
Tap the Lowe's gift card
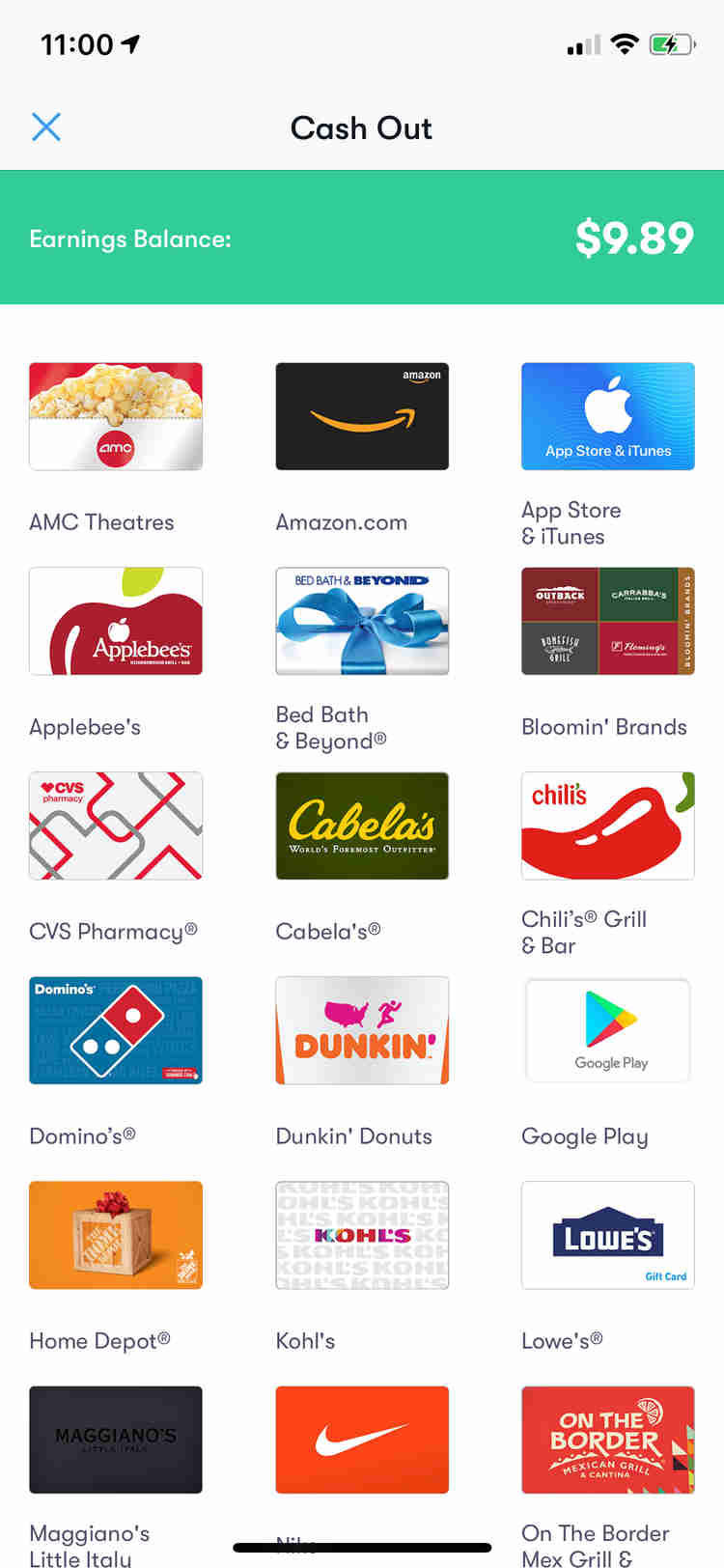[608, 1235]
